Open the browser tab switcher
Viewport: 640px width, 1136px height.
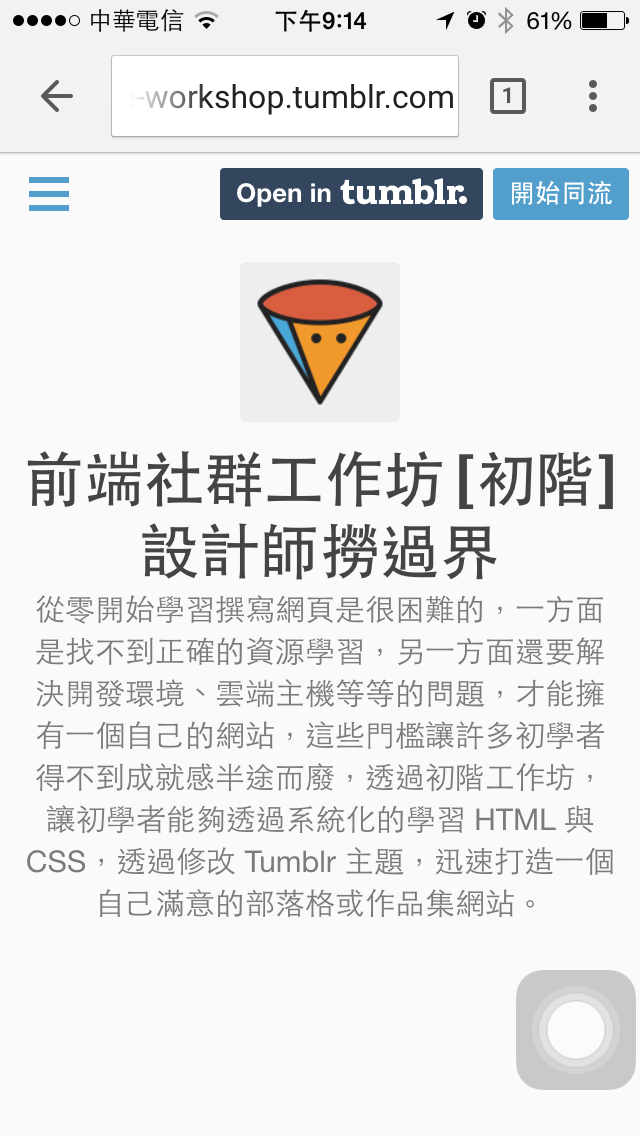[508, 96]
